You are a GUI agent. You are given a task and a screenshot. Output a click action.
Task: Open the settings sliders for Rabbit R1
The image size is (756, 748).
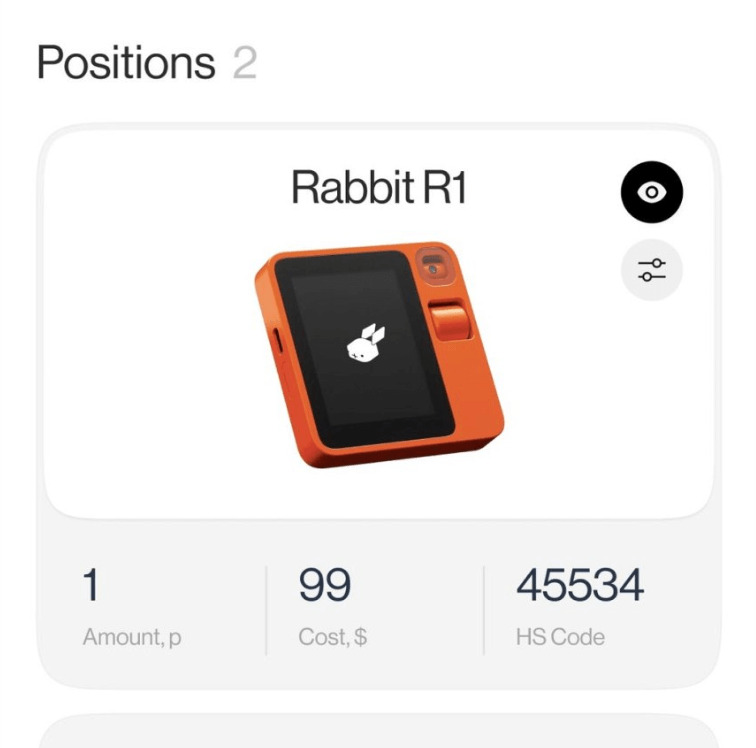pyautogui.click(x=652, y=269)
